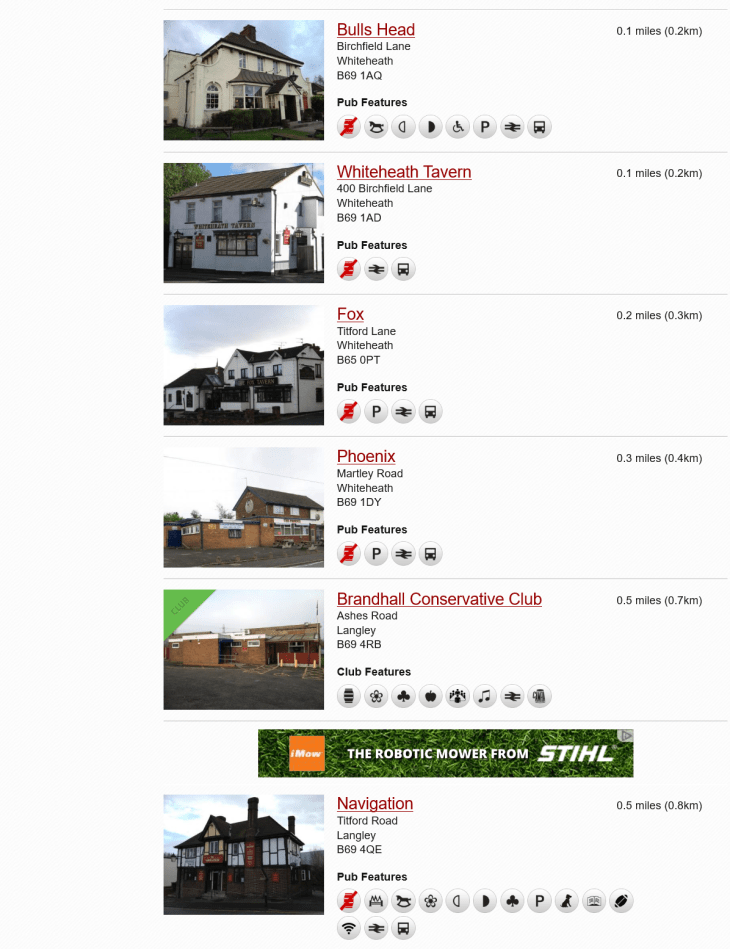This screenshot has width=730, height=949.
Task: View the Navigation pub photo
Action: coord(243,854)
